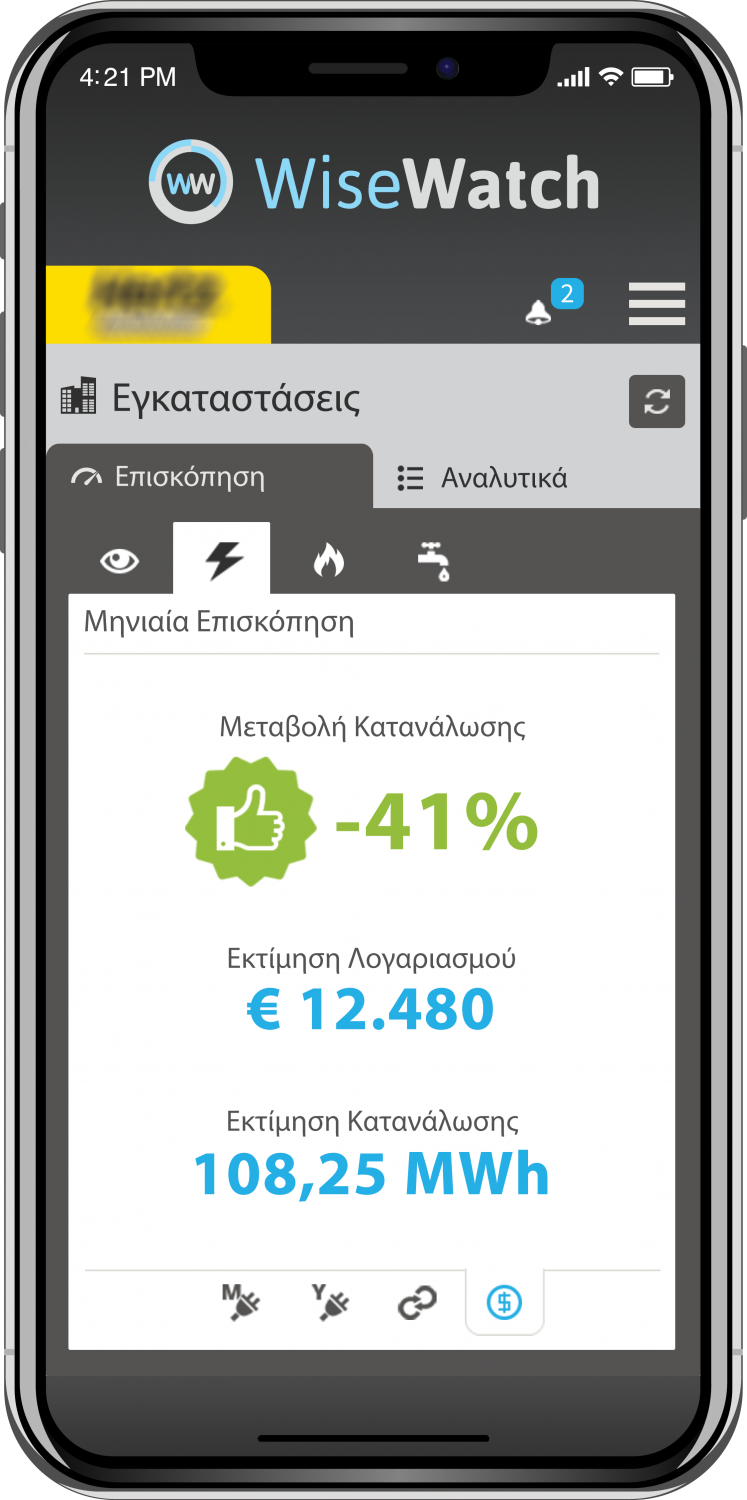The width and height of the screenshot is (747, 1500).
Task: Select the electricity lightning tab
Action: [x=222, y=561]
